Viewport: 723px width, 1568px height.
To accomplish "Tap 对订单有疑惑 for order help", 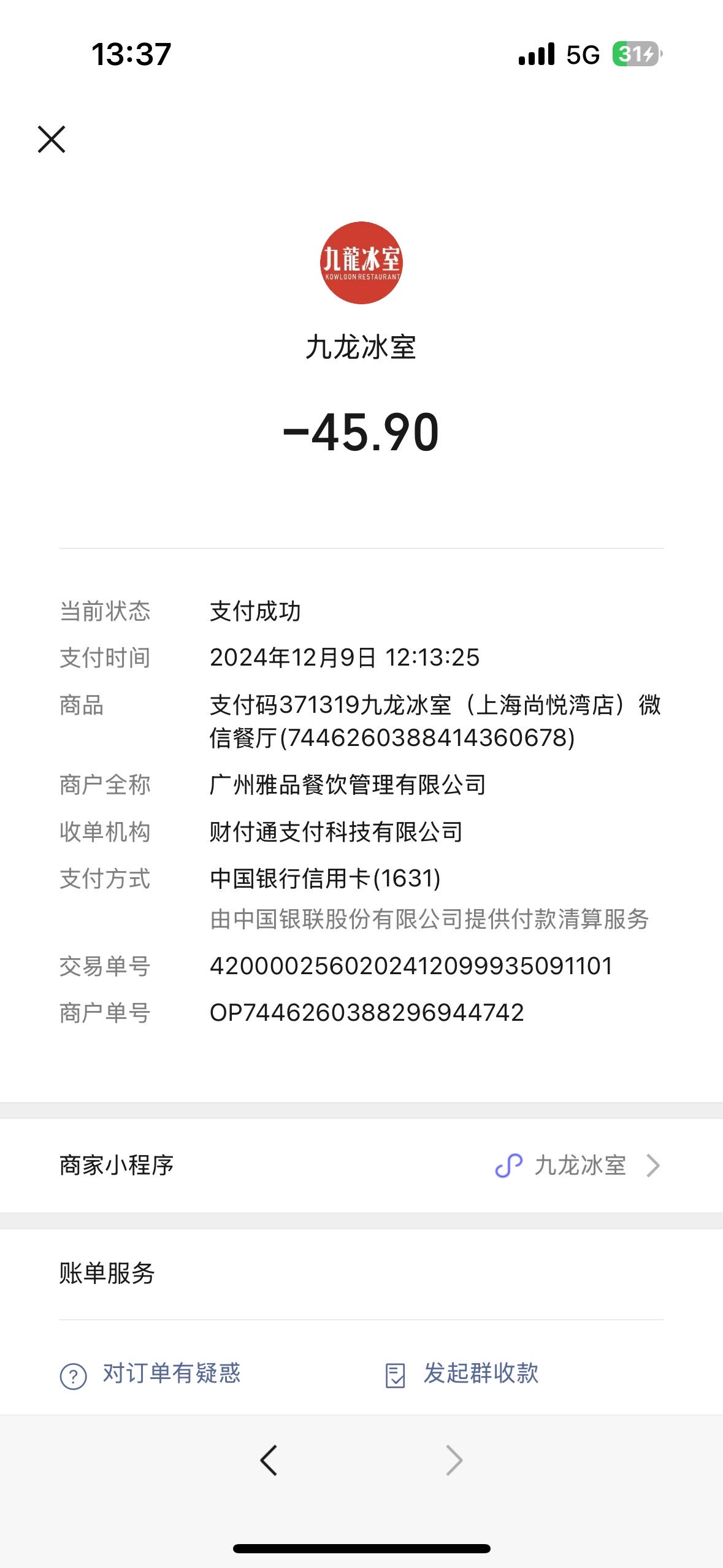I will [150, 1374].
